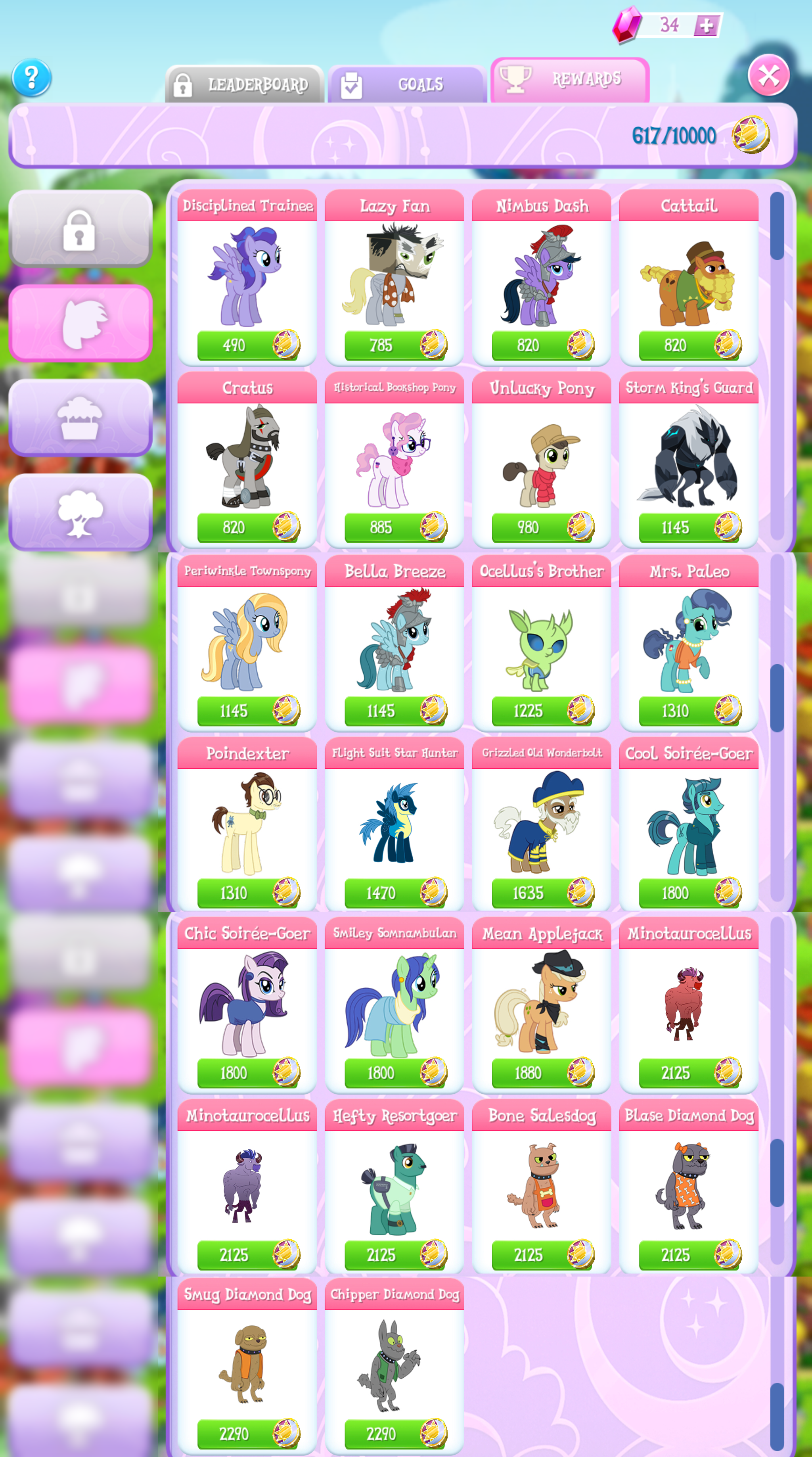This screenshot has height=1457, width=812.
Task: View Nimbus Dash reward for 820
Action: pyautogui.click(x=541, y=277)
